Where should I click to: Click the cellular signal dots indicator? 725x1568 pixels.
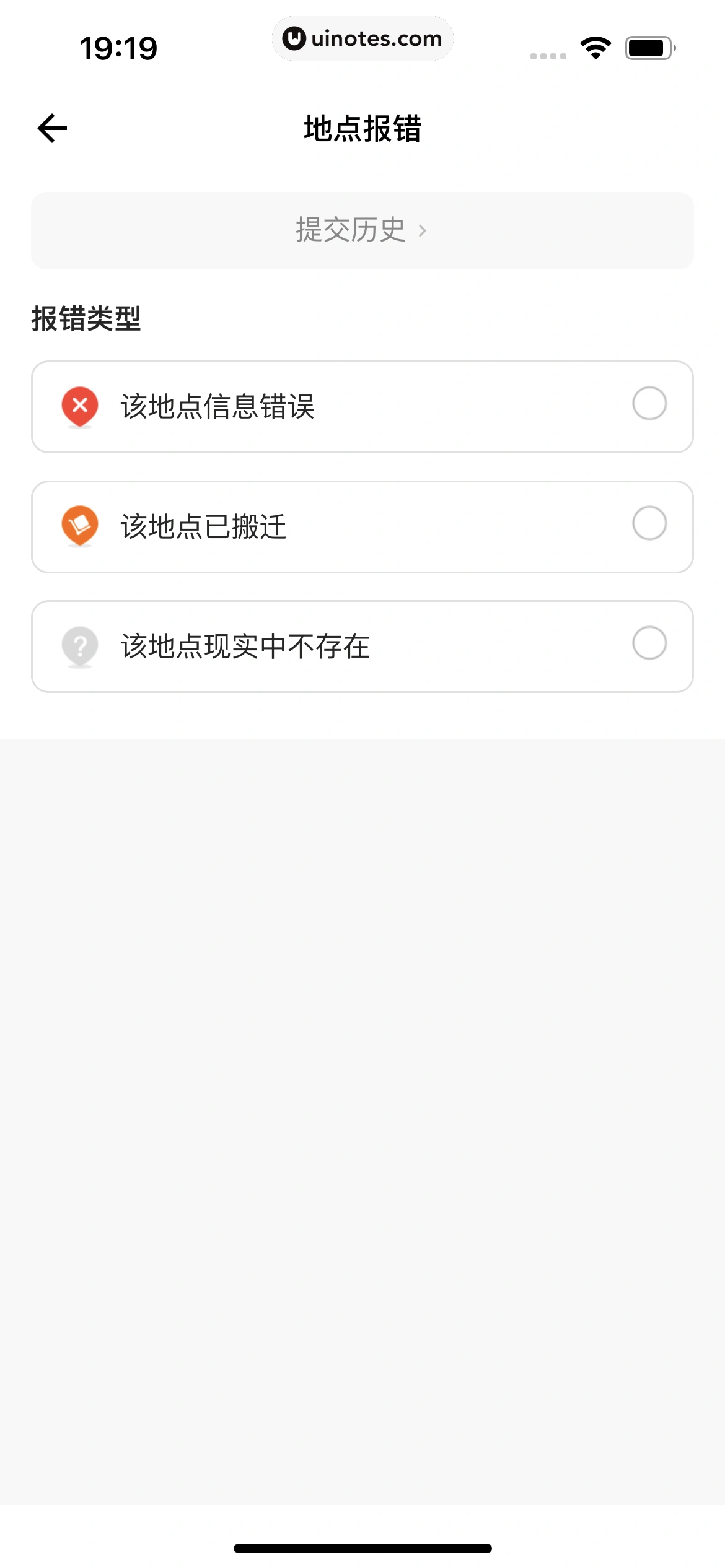[x=548, y=54]
